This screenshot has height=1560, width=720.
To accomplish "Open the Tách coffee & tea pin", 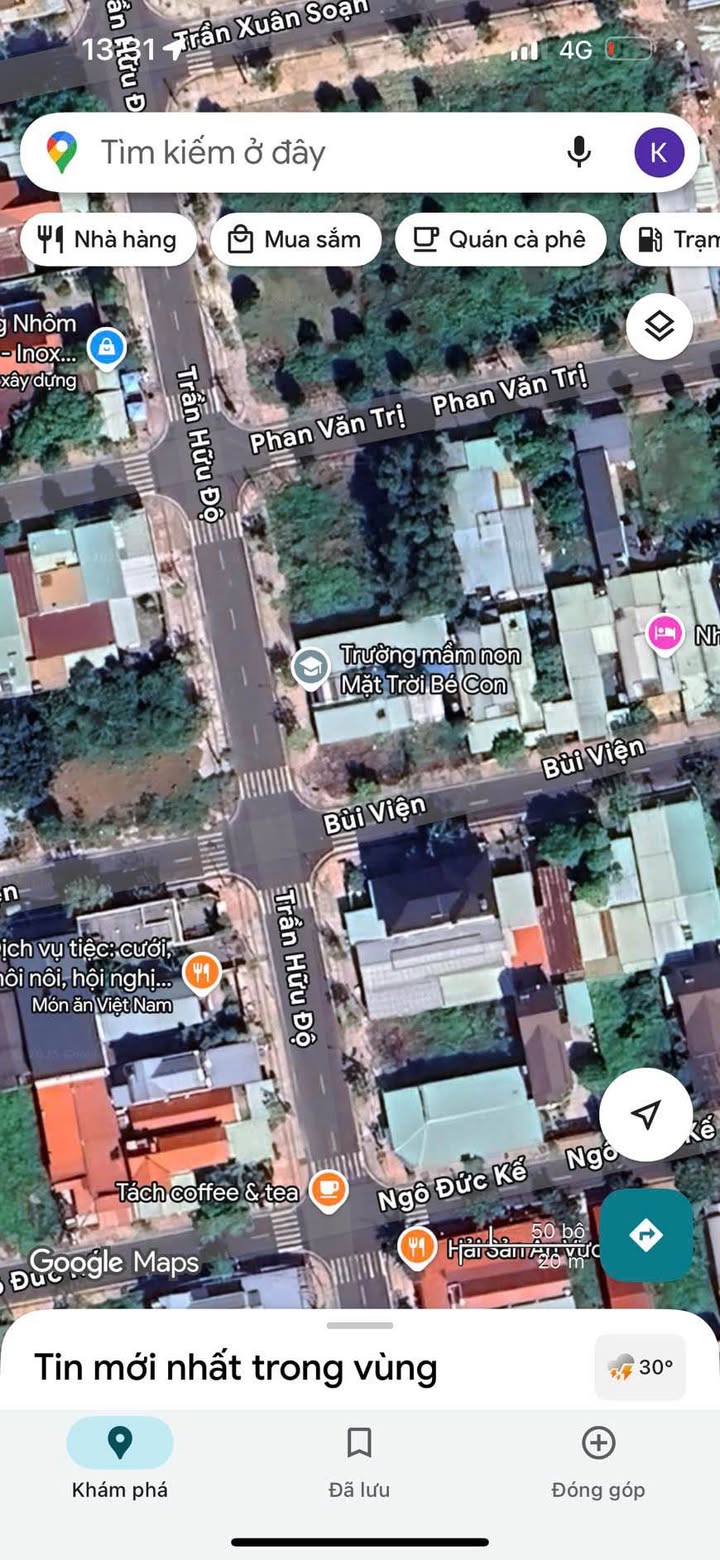I will [328, 1190].
